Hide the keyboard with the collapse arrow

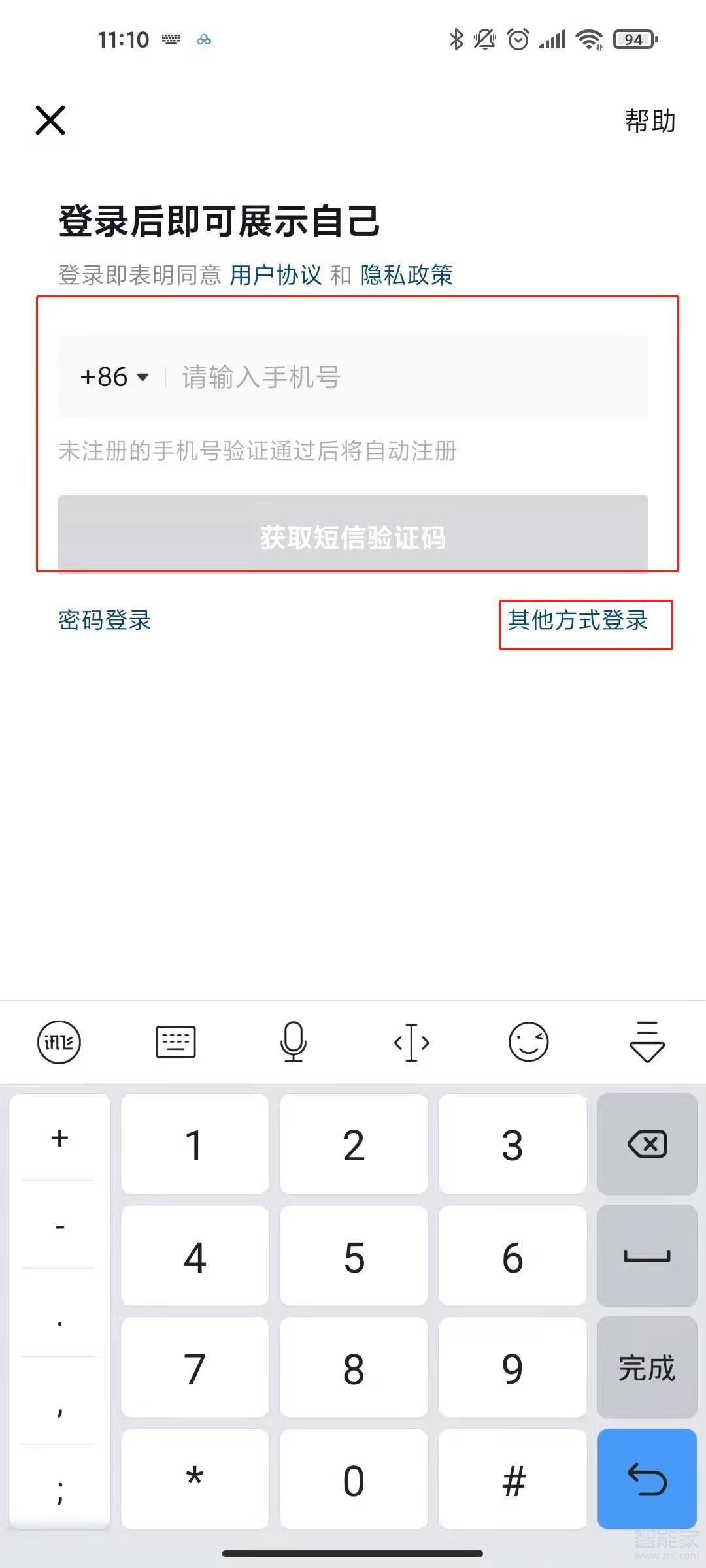tap(647, 1041)
